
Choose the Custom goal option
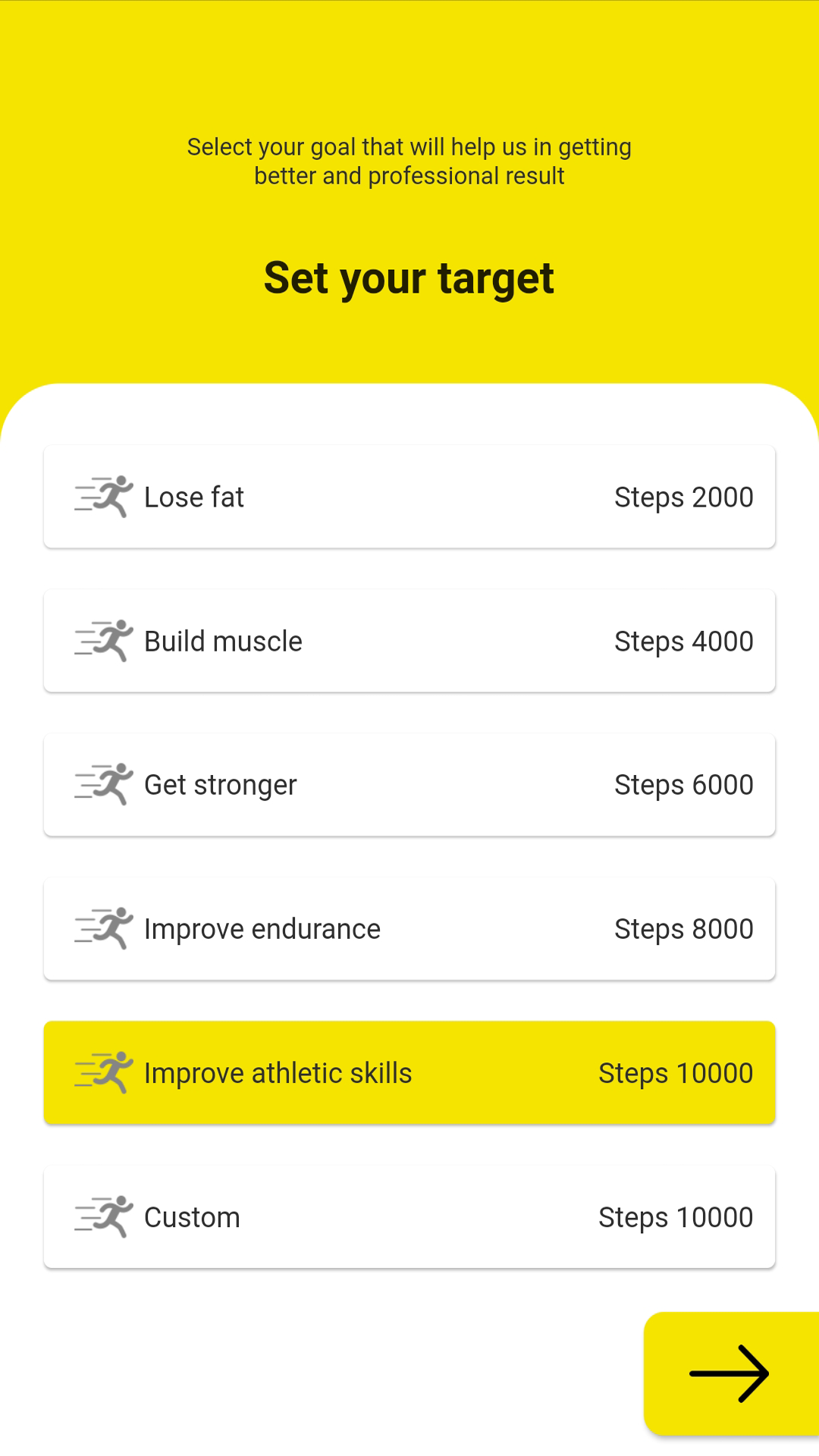pyautogui.click(x=409, y=1216)
